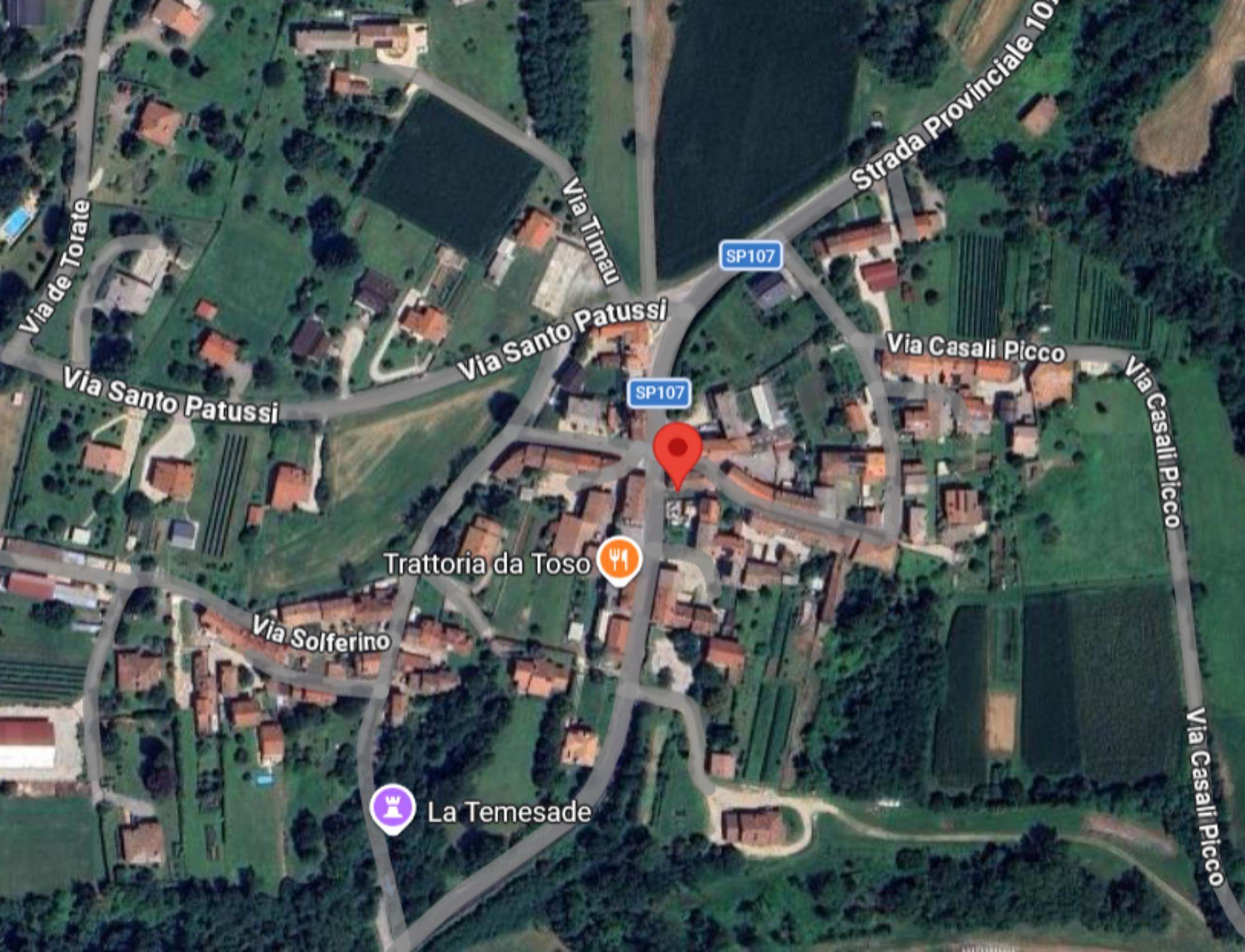The image size is (1245, 952).
Task: Select the La Temesade landmark marker
Action: coord(393,808)
